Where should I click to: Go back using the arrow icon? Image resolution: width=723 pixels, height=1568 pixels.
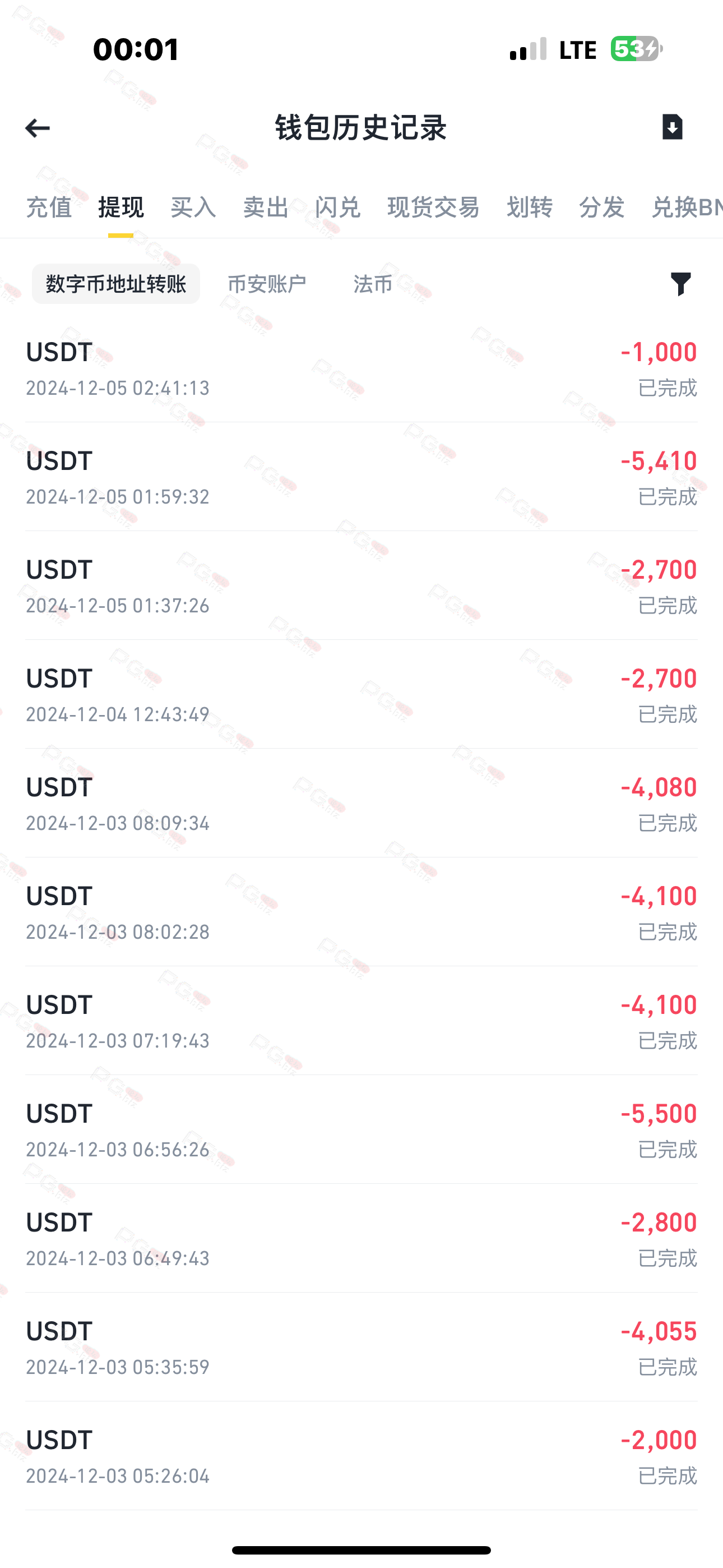(x=37, y=128)
